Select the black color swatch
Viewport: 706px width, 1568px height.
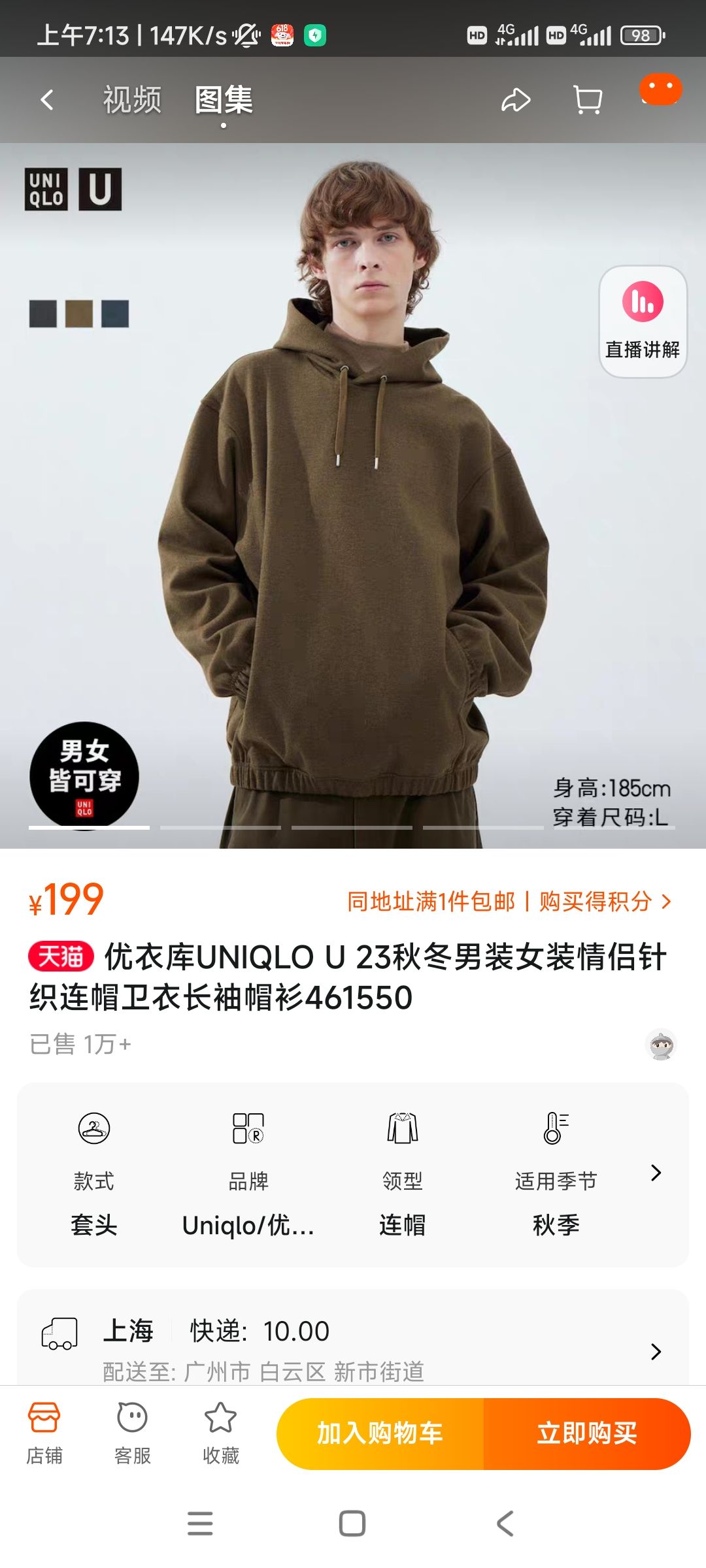[42, 314]
